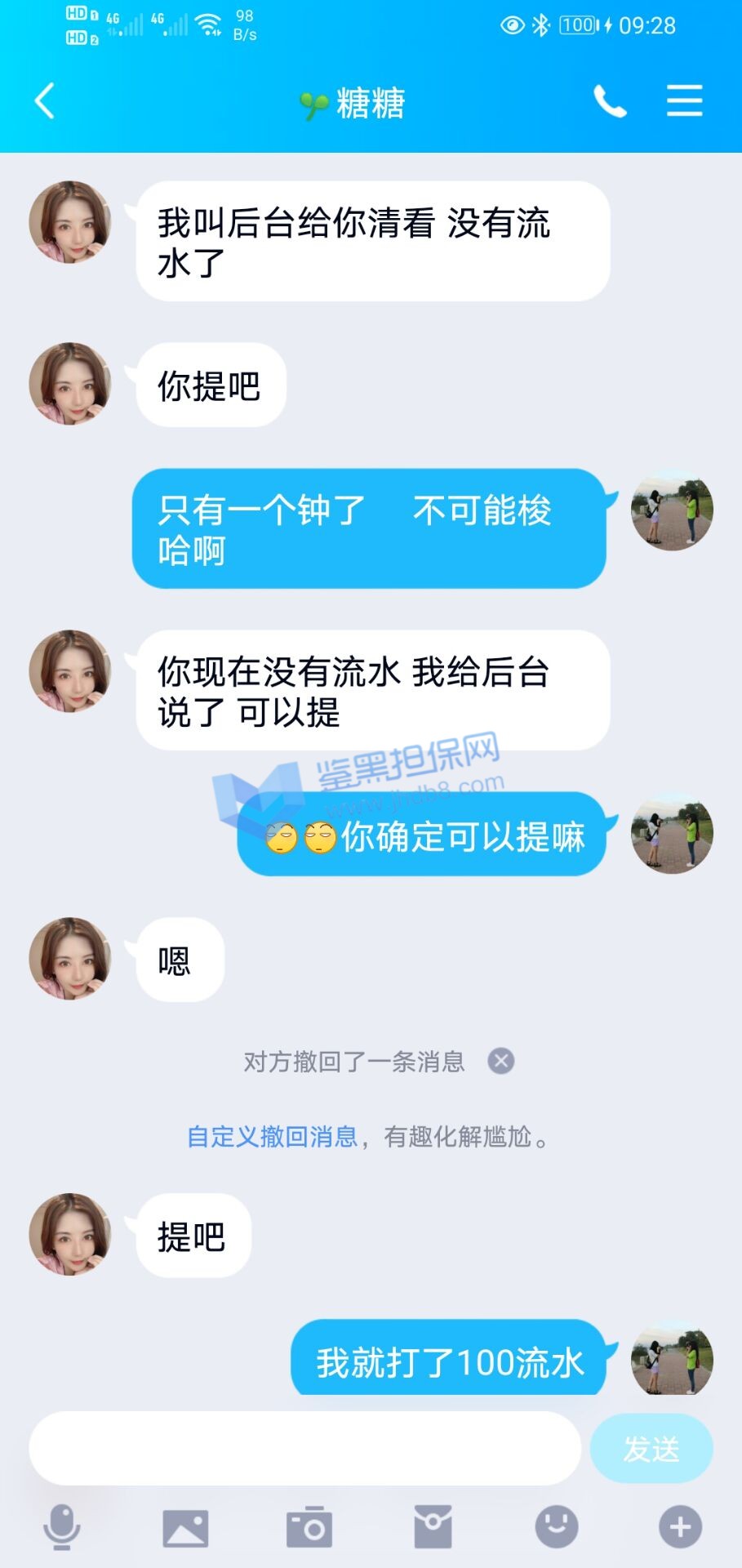The image size is (742, 1568).
Task: Open my avatar beside 你确定可以提嘛 message
Action: point(673,833)
